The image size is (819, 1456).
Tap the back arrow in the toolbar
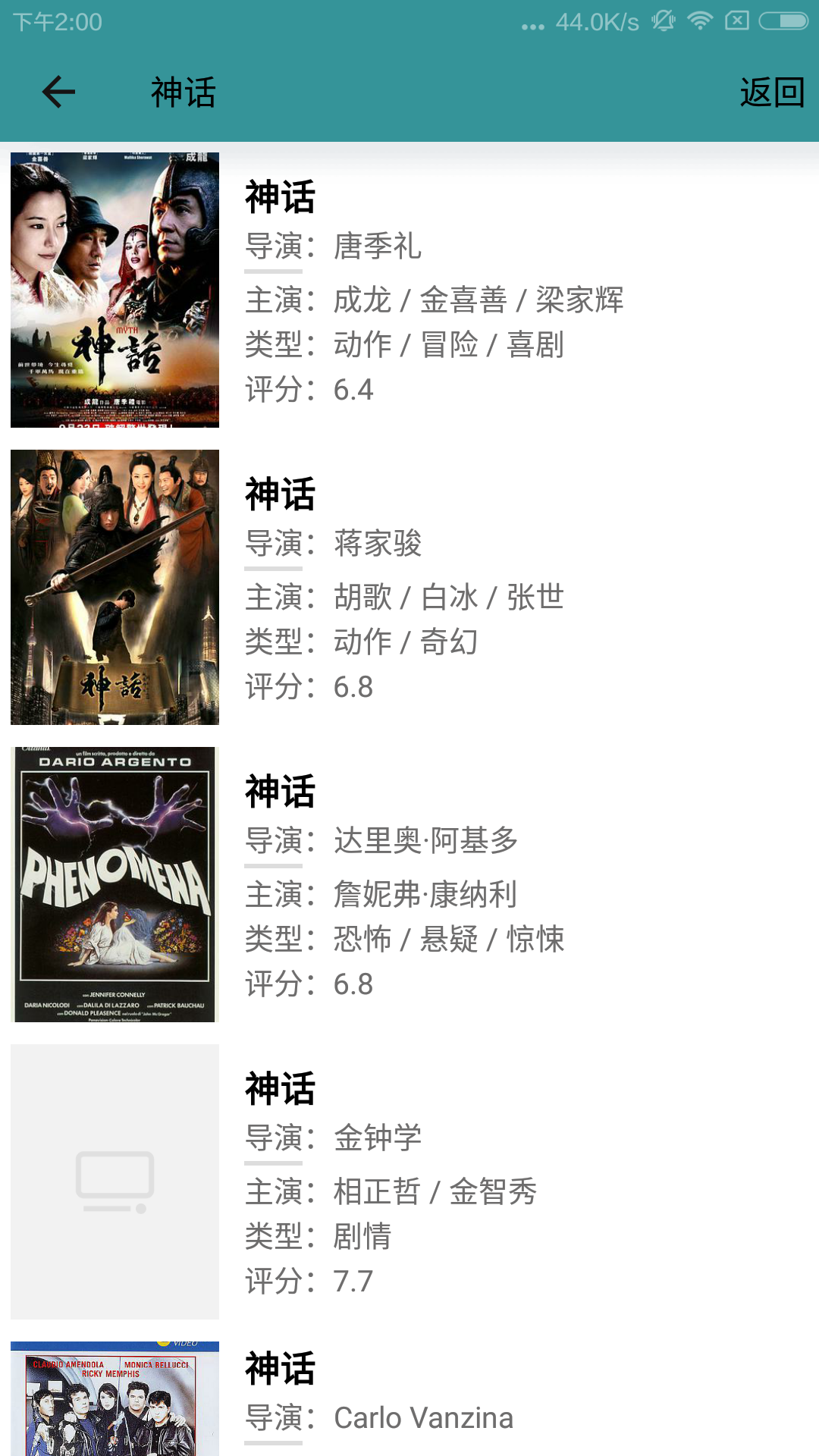point(58,93)
